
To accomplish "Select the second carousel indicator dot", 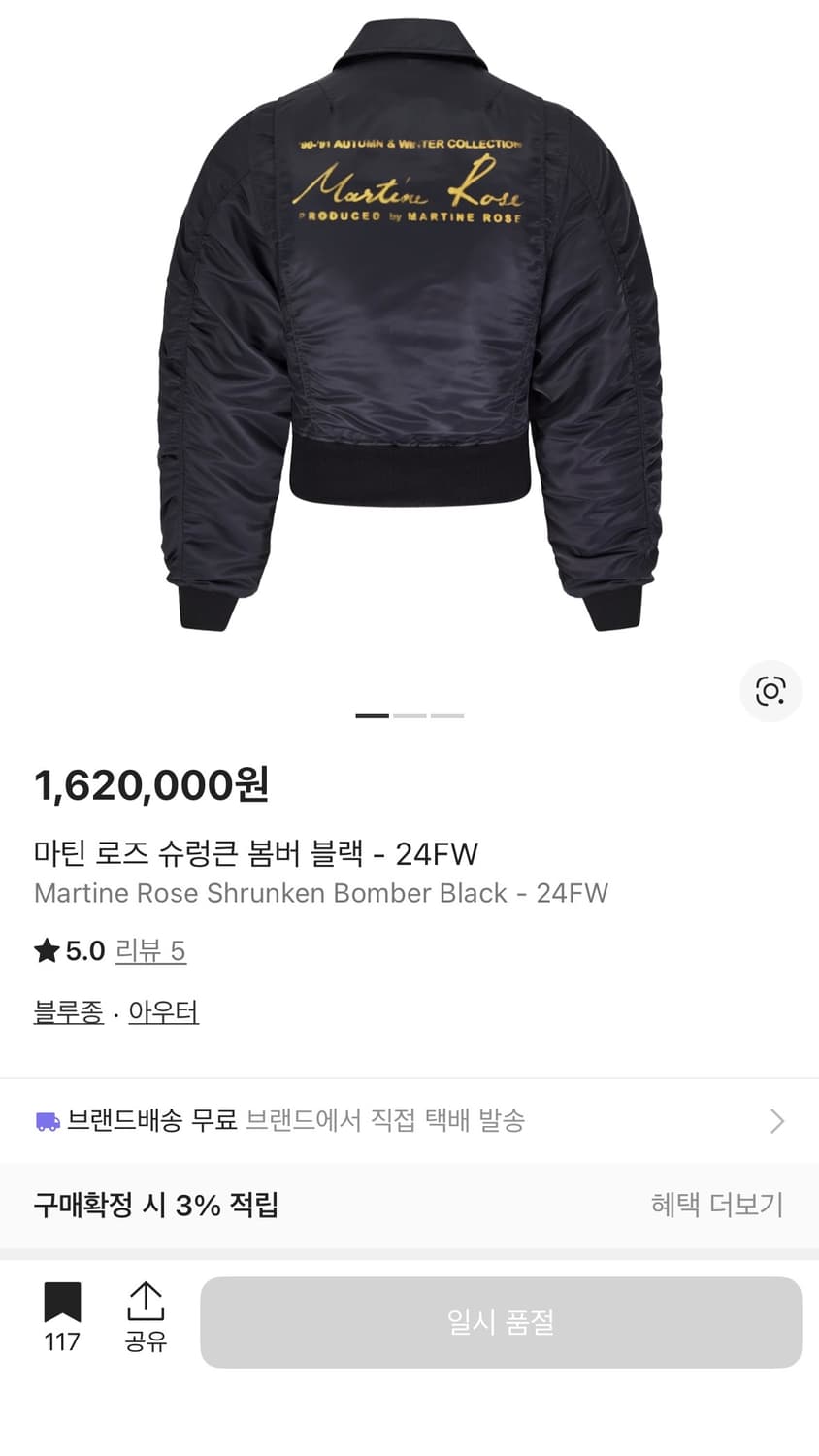I will click(x=409, y=715).
